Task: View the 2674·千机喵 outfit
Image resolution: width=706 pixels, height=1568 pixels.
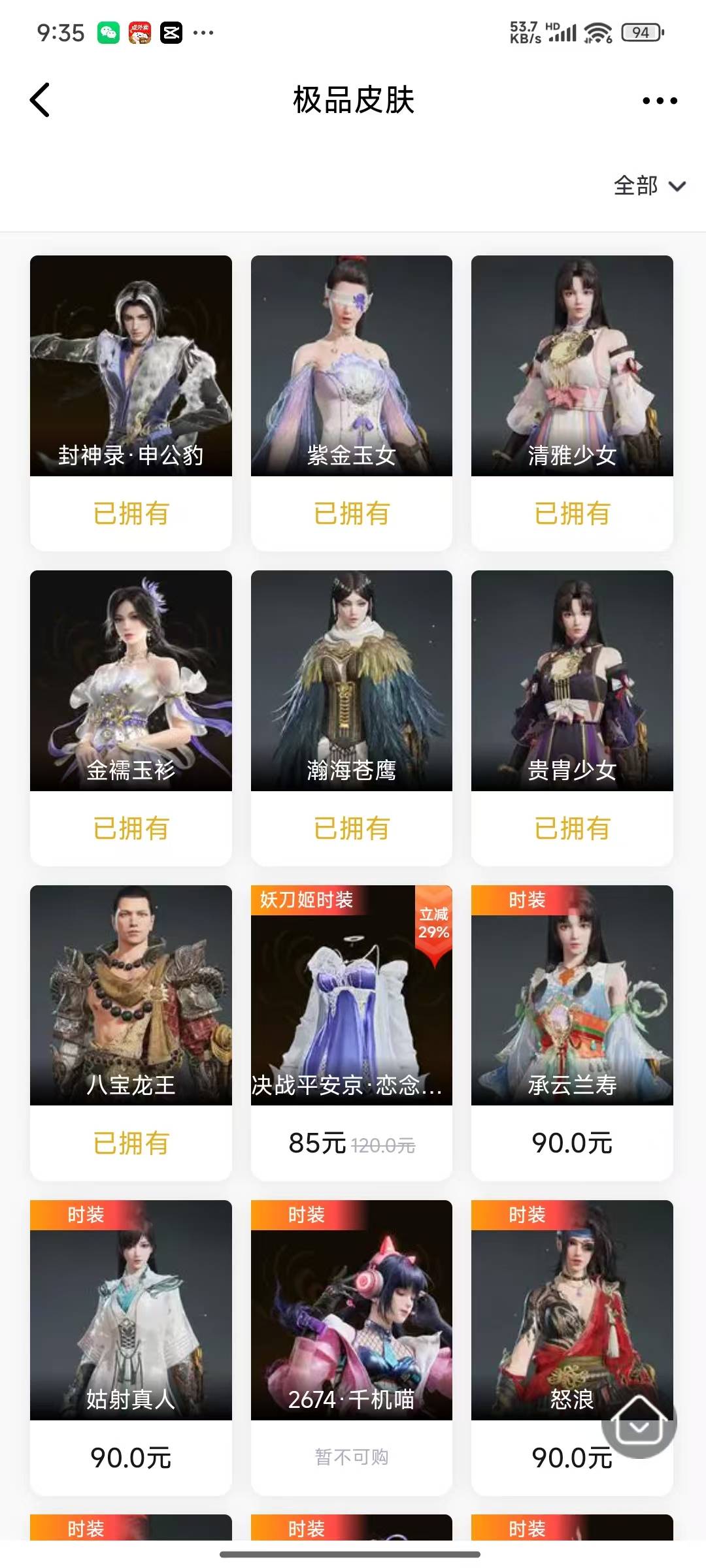Action: (x=352, y=1311)
